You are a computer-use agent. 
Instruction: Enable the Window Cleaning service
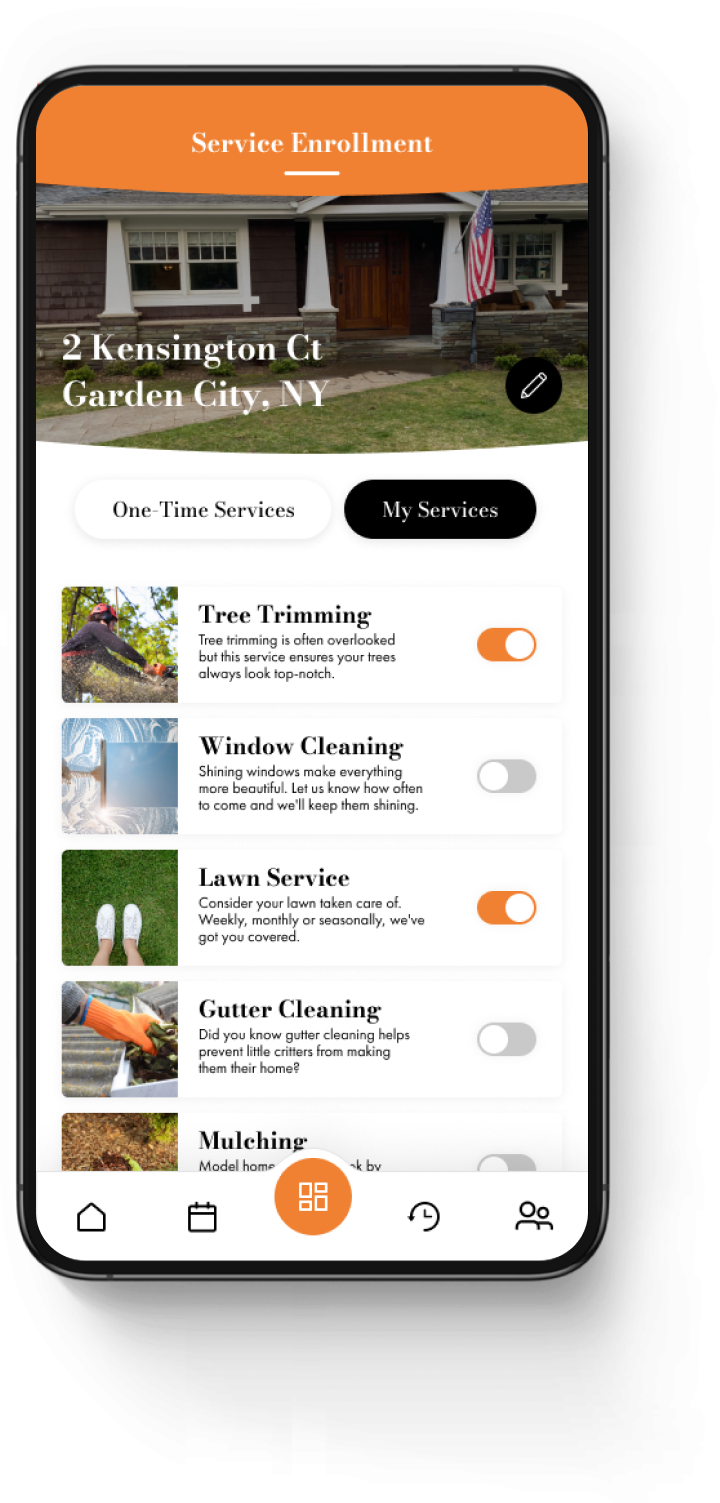pos(506,777)
